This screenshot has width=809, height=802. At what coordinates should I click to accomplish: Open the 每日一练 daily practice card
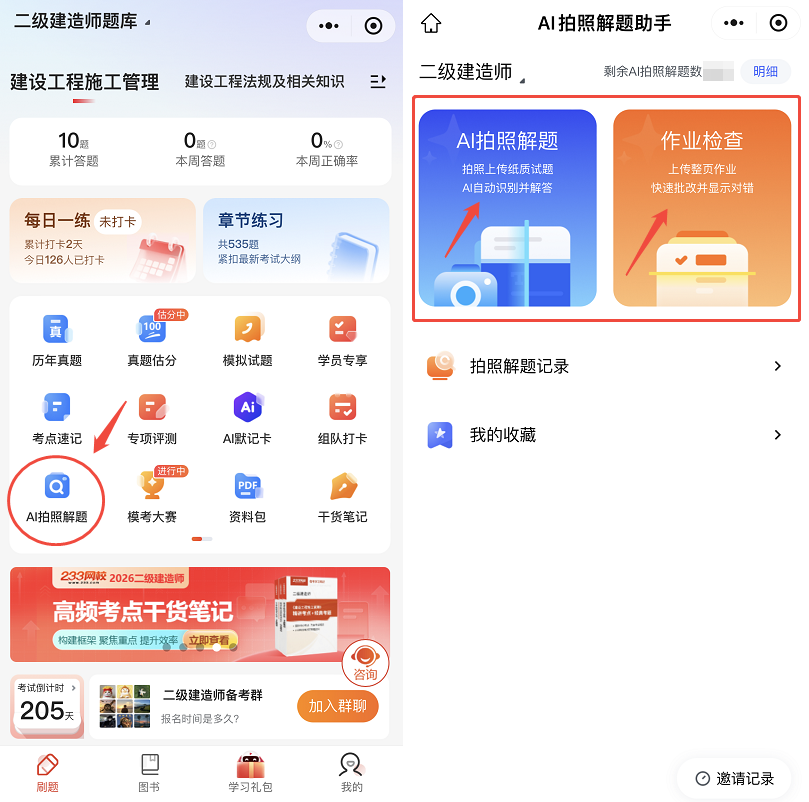(103, 240)
